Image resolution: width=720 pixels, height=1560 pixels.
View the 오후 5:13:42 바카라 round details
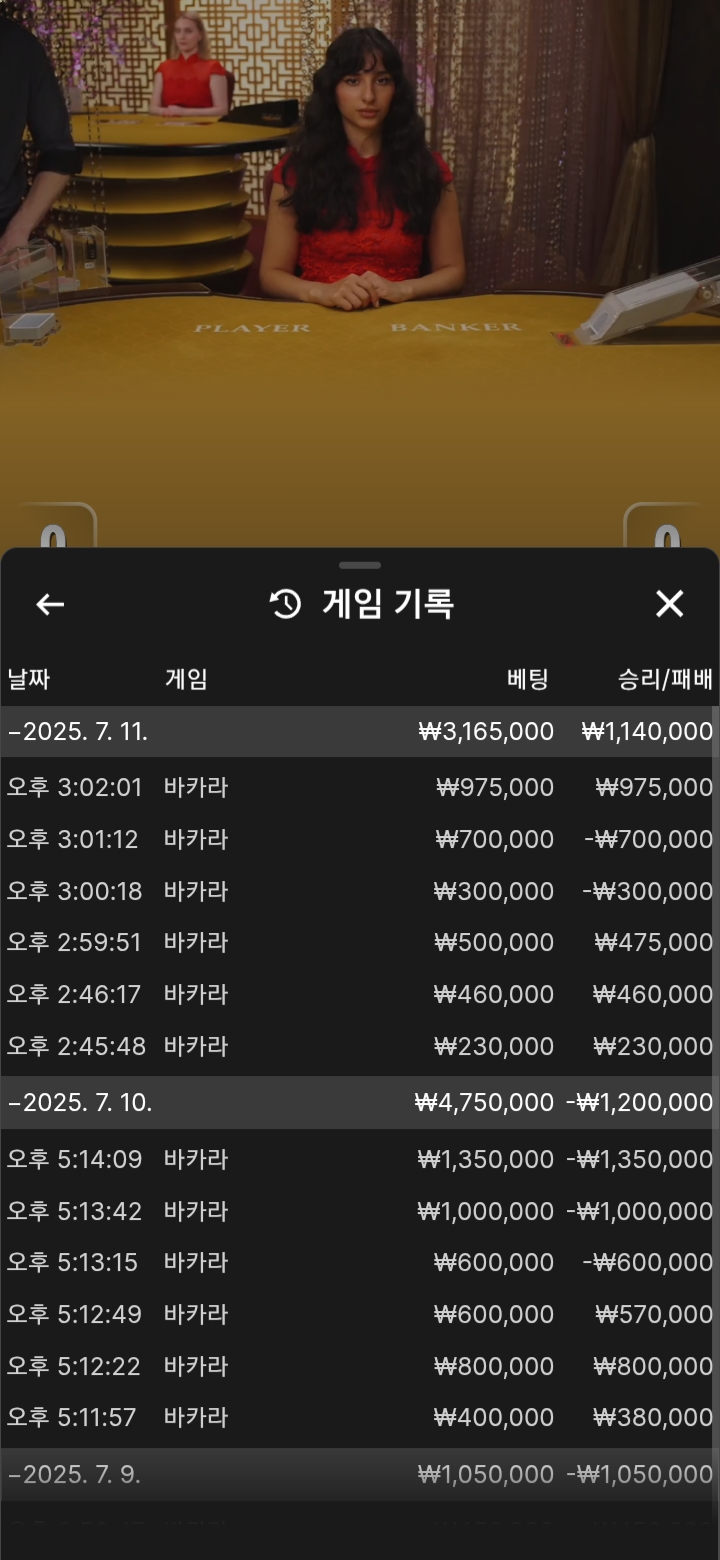click(x=360, y=1212)
